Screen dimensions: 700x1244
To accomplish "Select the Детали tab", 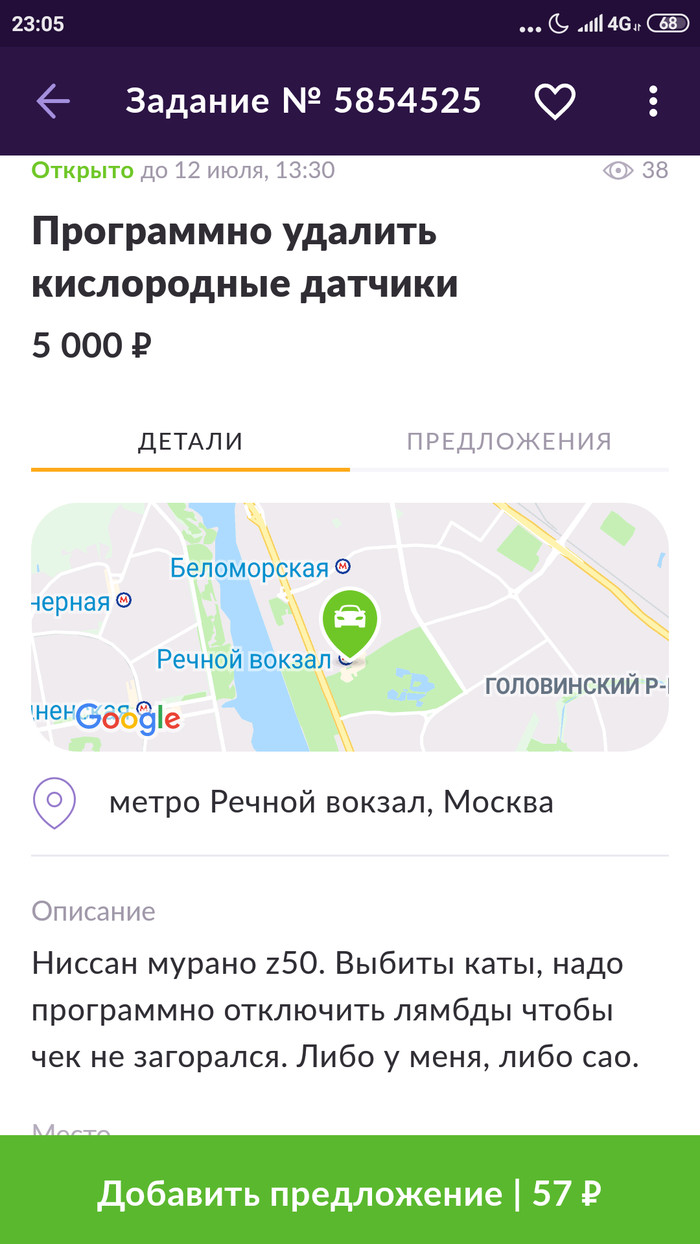I will point(190,441).
